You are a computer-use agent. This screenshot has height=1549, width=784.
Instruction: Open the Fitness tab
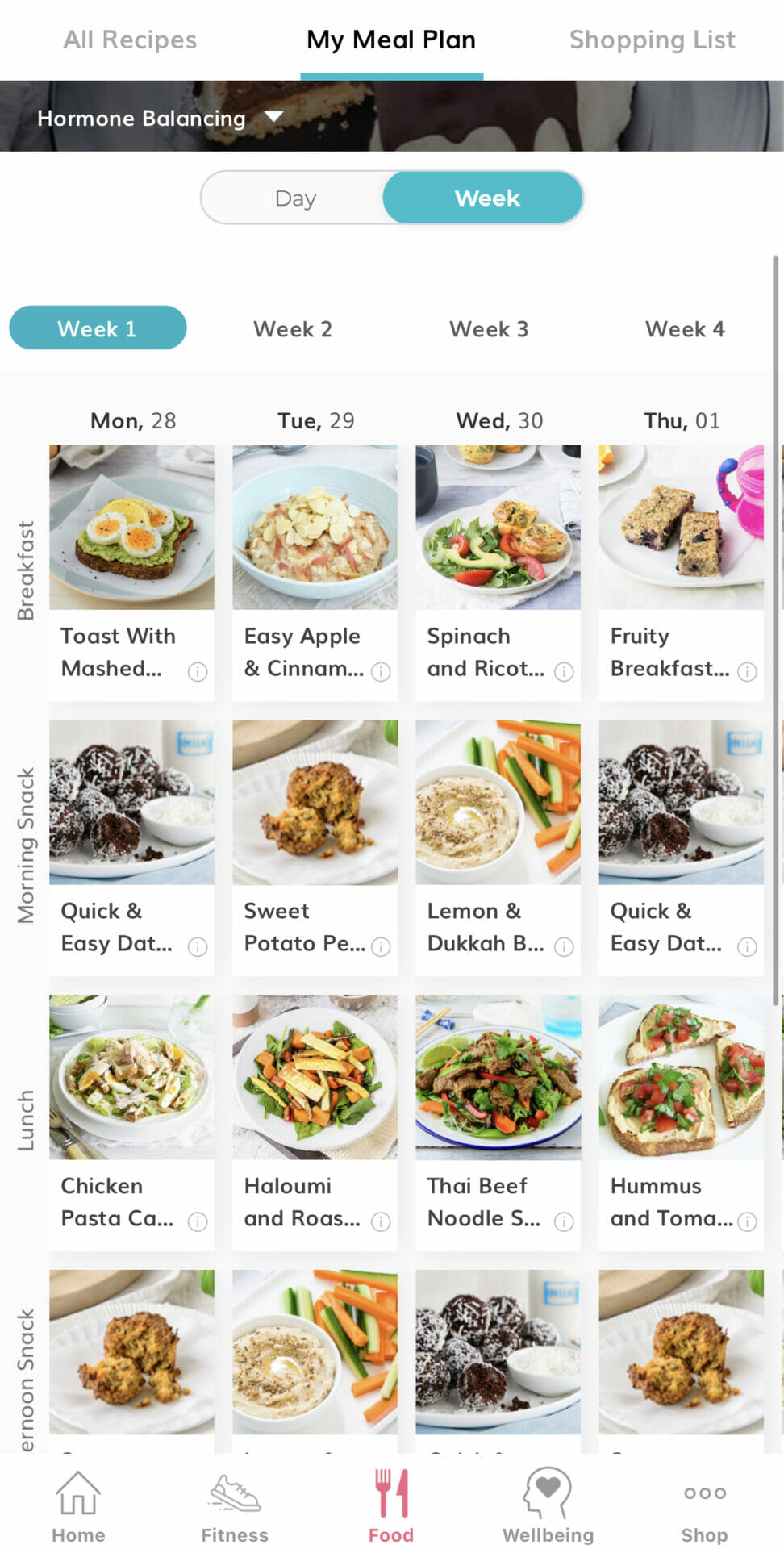point(235,1507)
